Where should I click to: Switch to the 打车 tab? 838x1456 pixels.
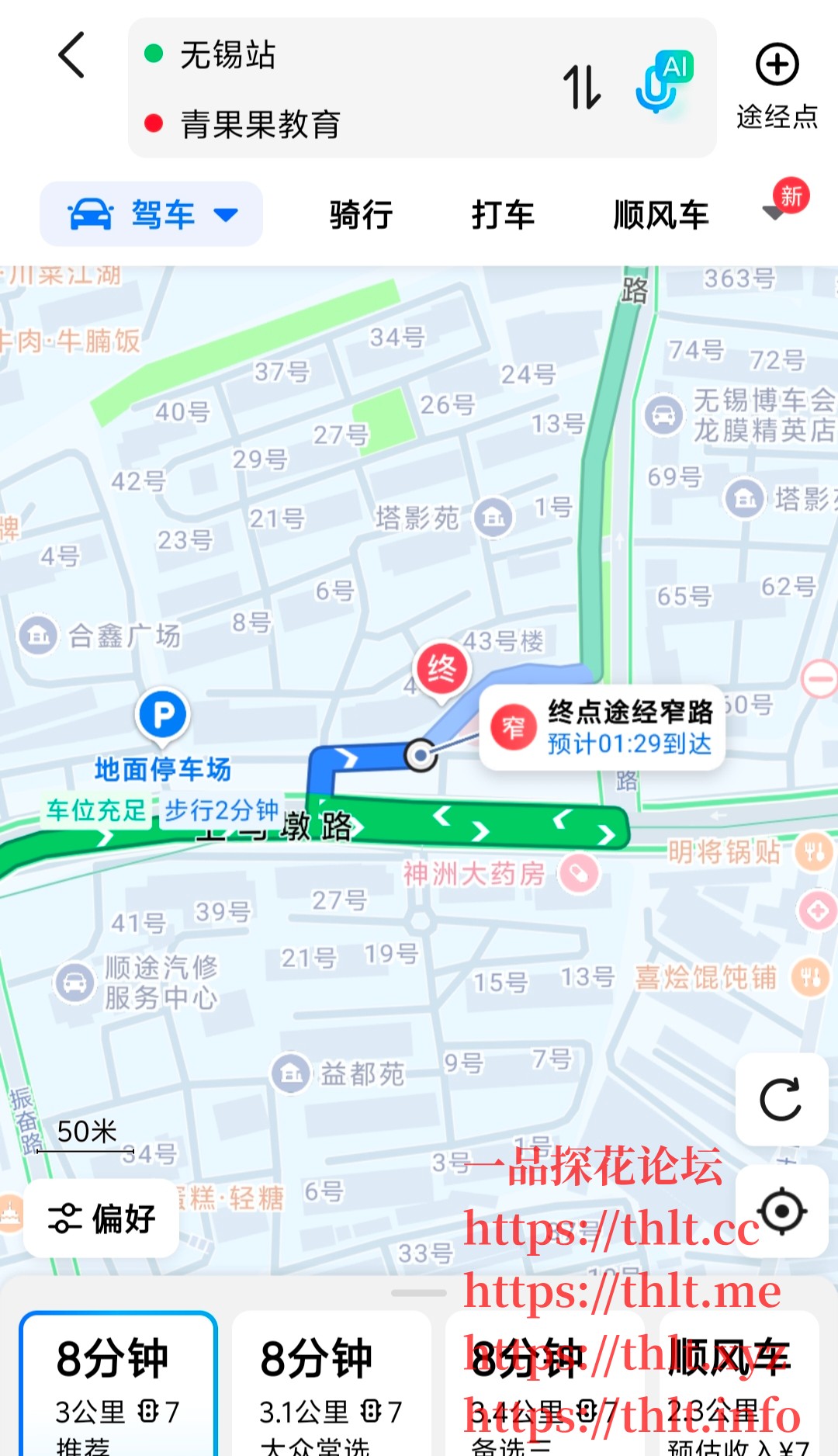coord(503,215)
